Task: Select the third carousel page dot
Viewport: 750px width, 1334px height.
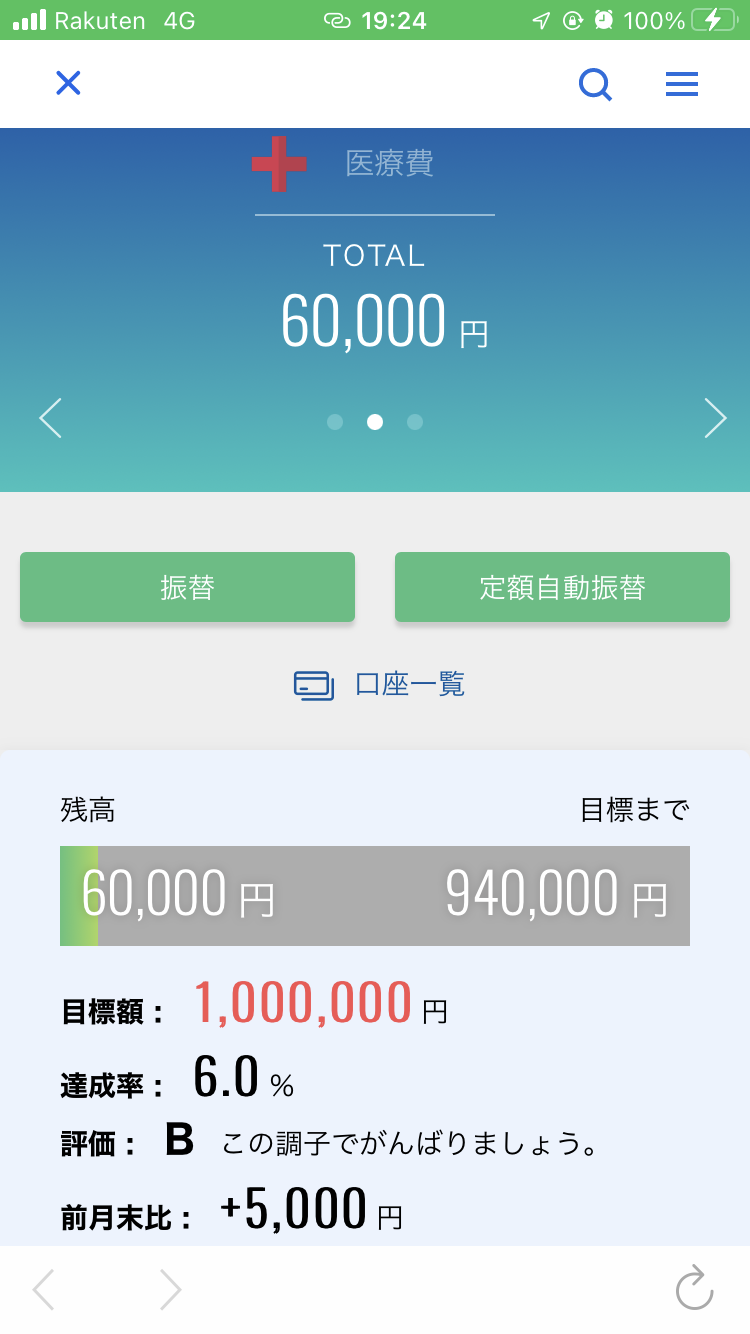Action: [x=415, y=422]
